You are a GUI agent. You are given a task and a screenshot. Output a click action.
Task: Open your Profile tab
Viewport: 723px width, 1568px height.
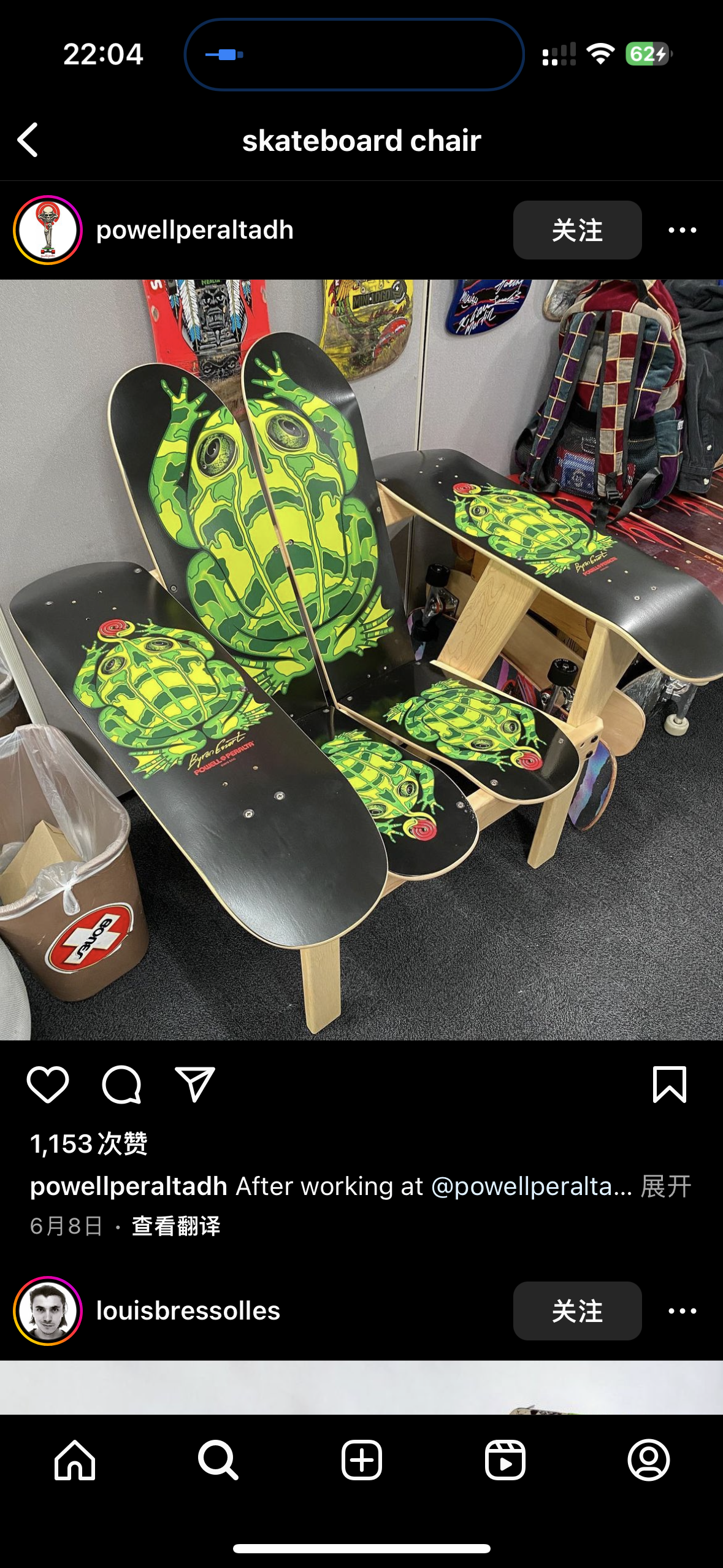(x=648, y=1460)
